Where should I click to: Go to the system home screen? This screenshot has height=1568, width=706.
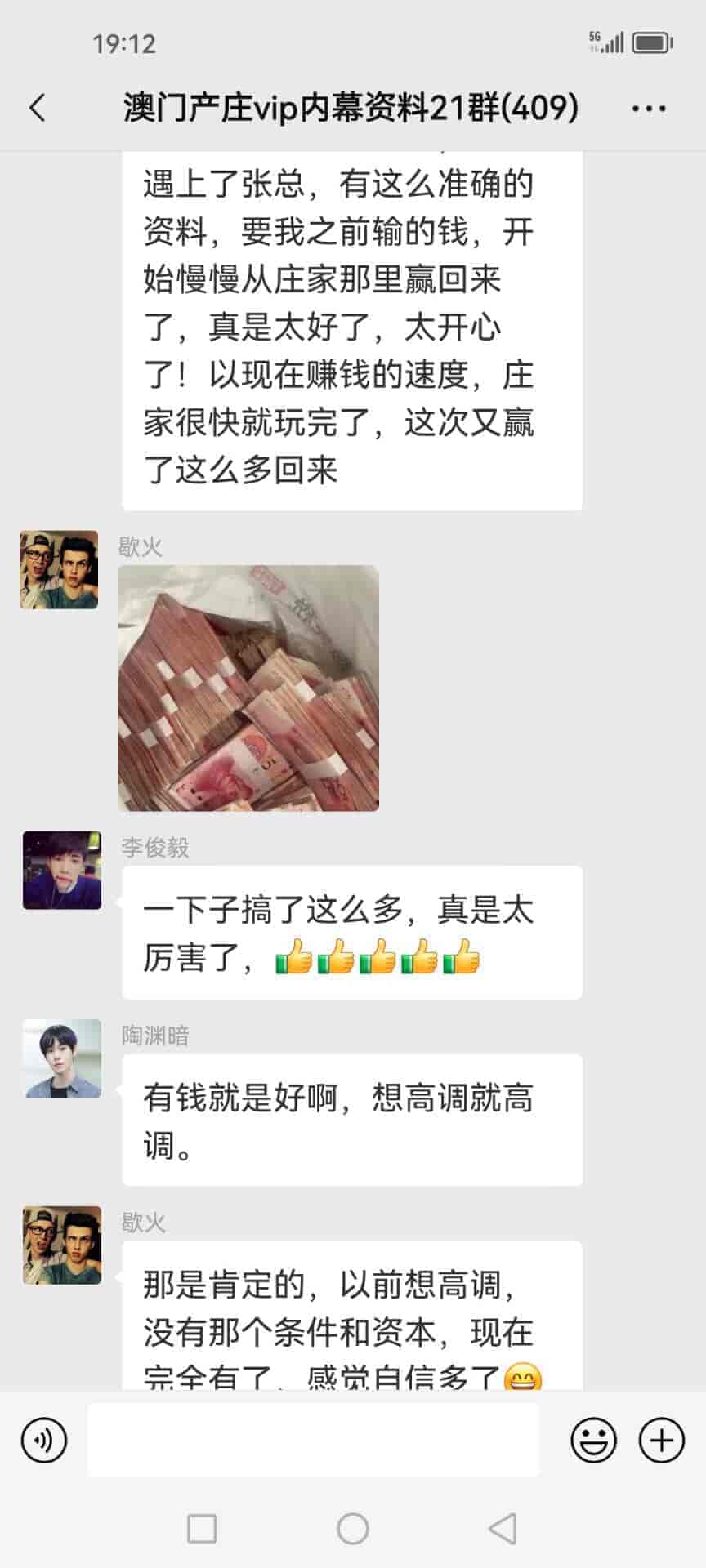[x=353, y=1528]
